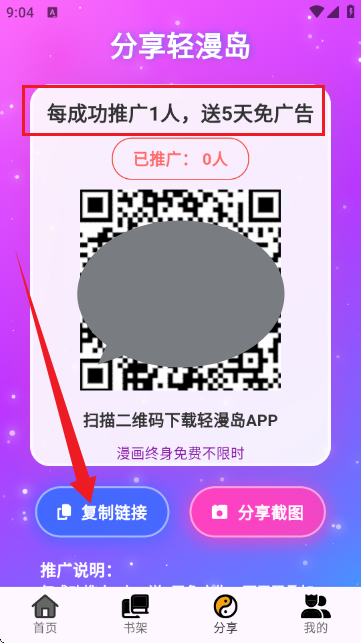Tap the 复制链接 copy link button
Screen dimensions: 361x643
(x=102, y=512)
